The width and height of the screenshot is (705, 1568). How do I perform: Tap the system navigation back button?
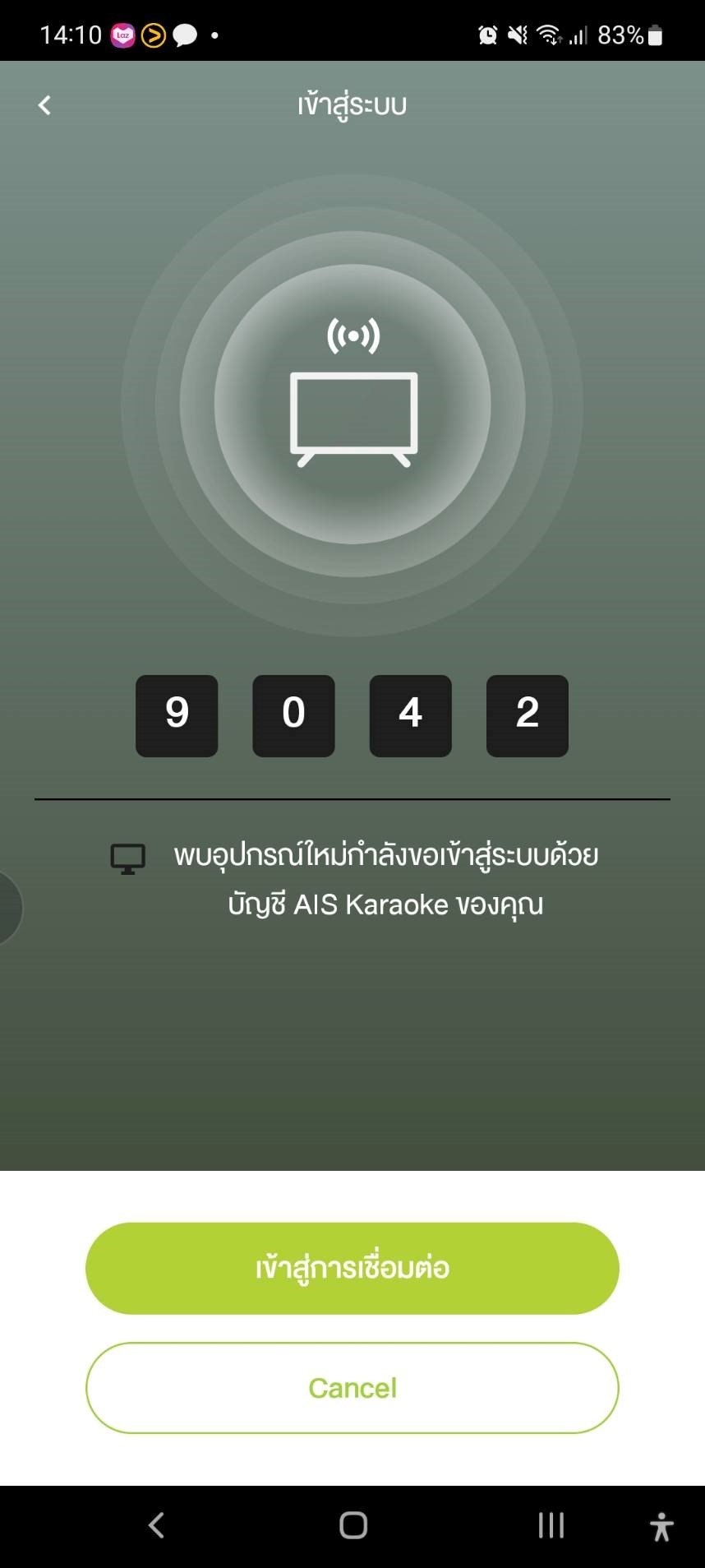coord(156,1525)
